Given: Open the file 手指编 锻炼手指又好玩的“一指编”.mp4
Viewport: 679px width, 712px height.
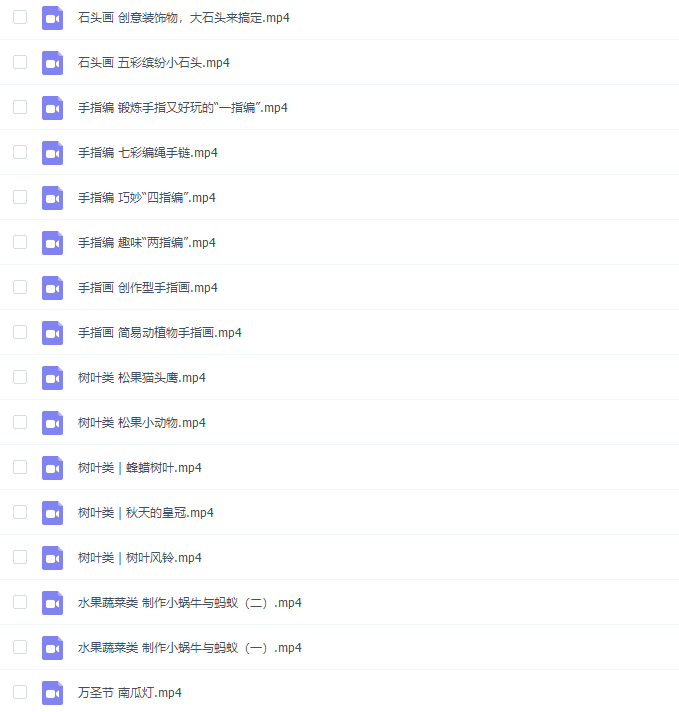Looking at the screenshot, I should click(x=182, y=108).
